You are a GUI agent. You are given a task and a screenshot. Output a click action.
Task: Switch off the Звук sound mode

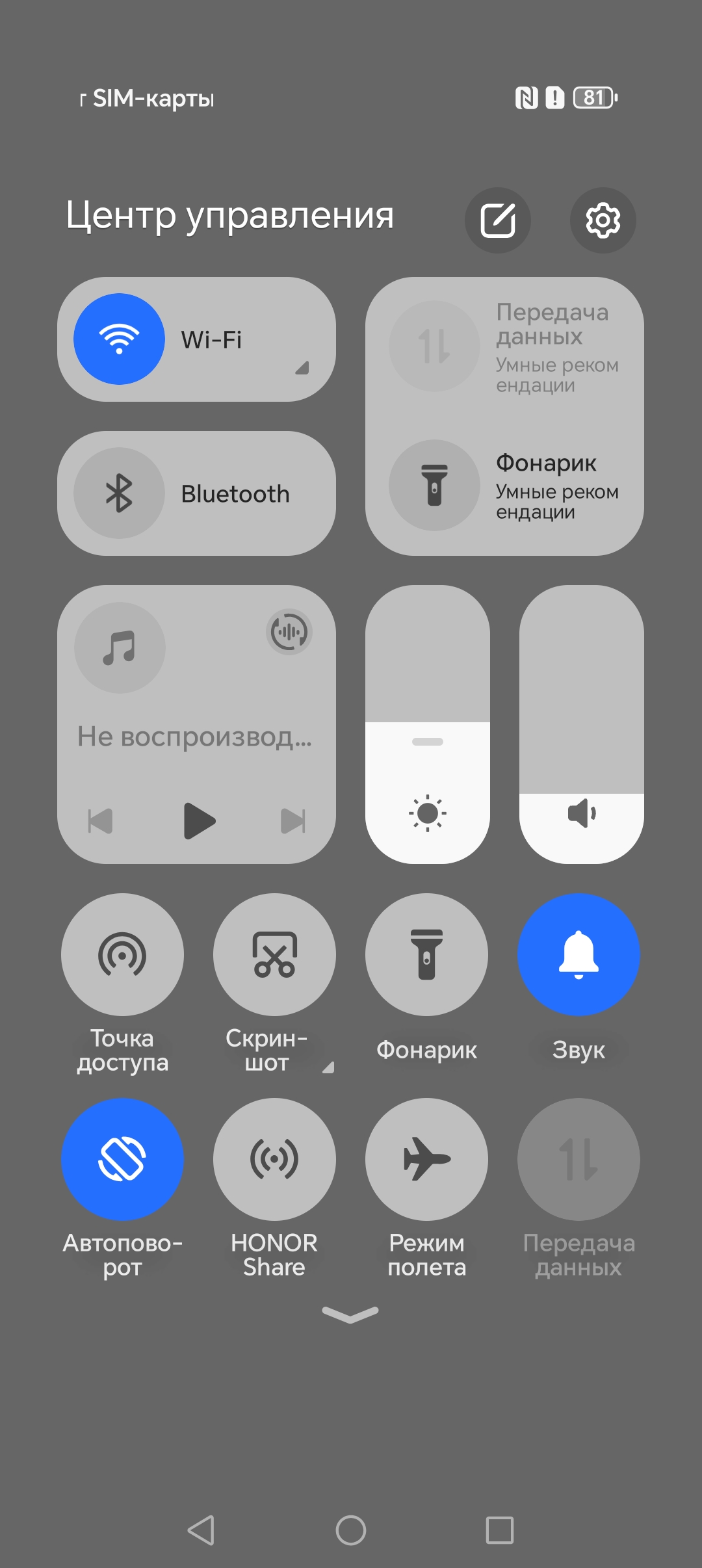(578, 954)
